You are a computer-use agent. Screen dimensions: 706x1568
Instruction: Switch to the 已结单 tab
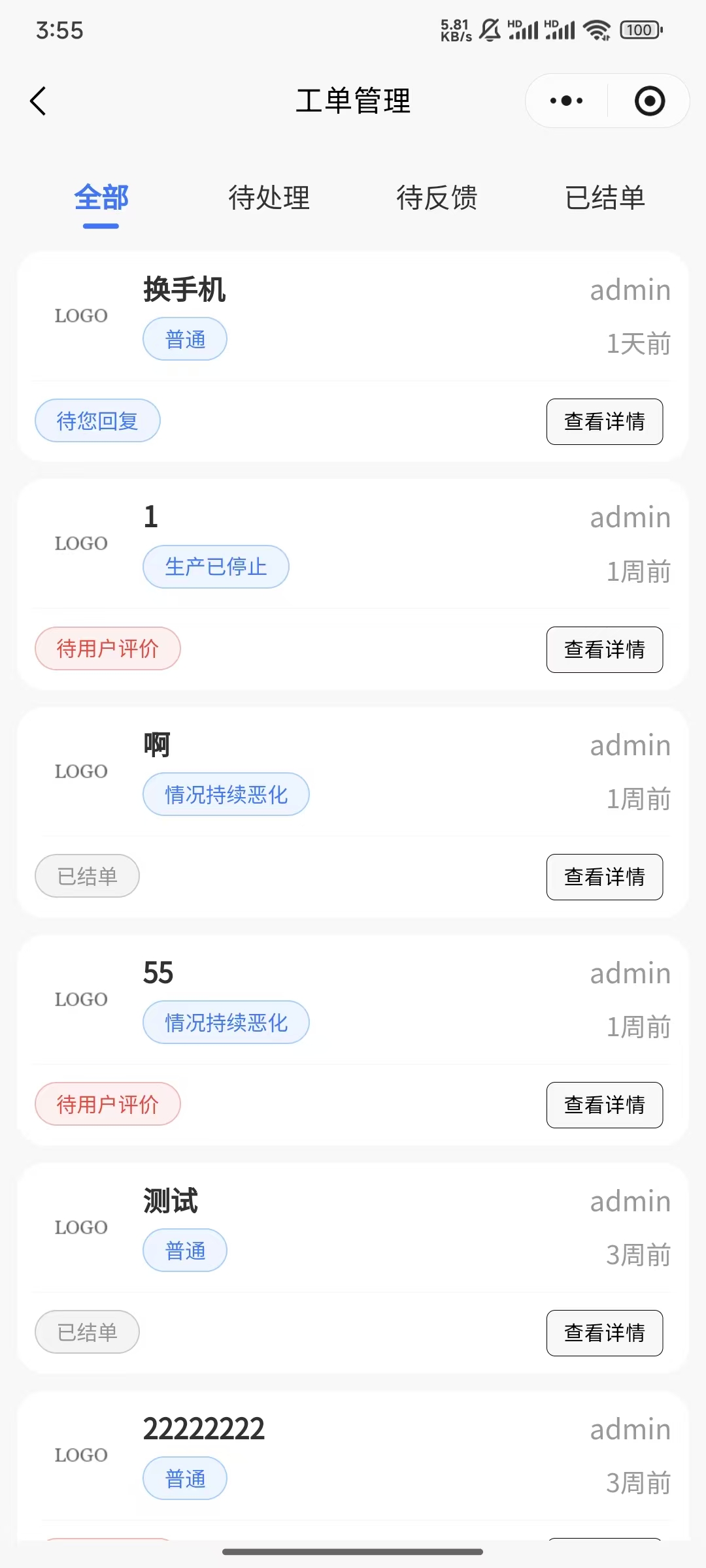coord(605,198)
